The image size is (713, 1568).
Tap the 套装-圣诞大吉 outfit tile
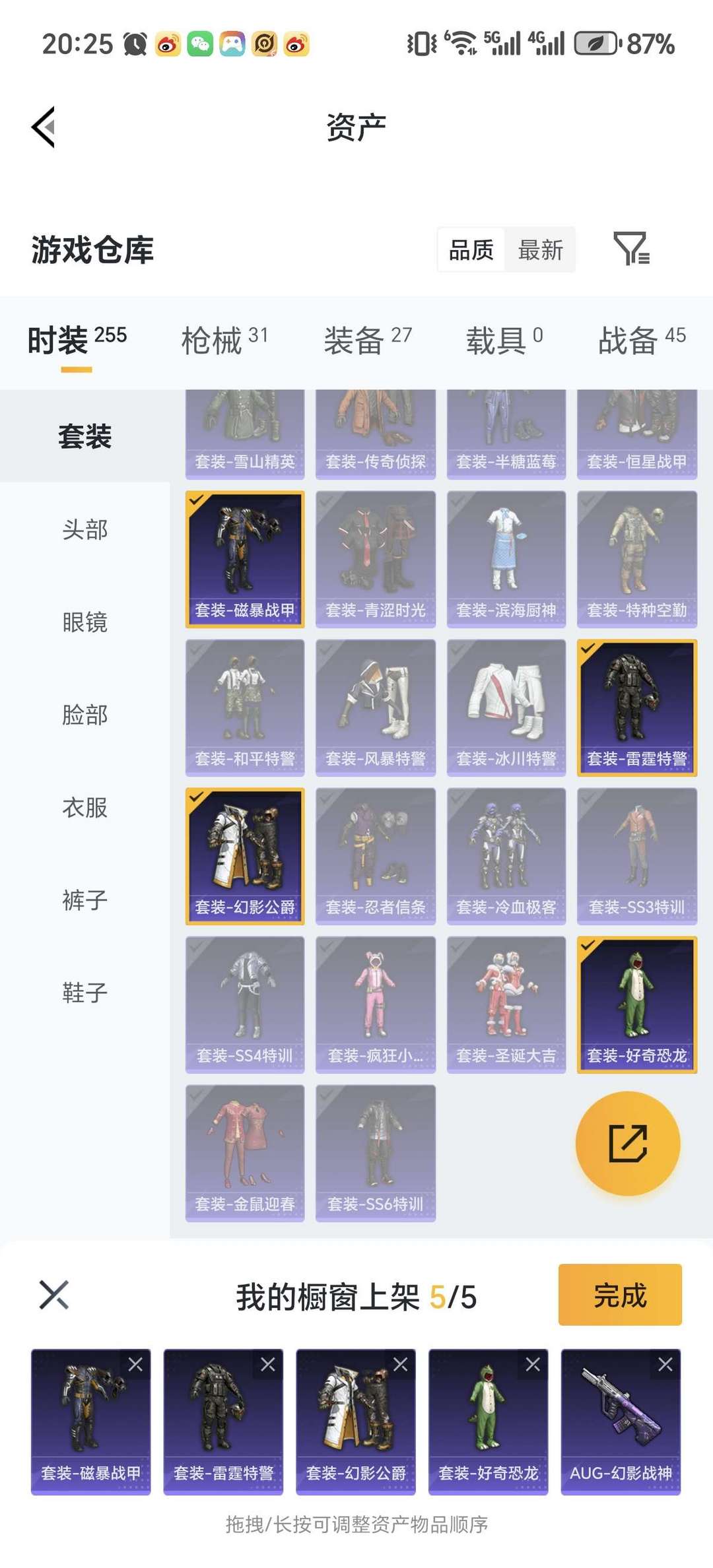pos(506,1004)
